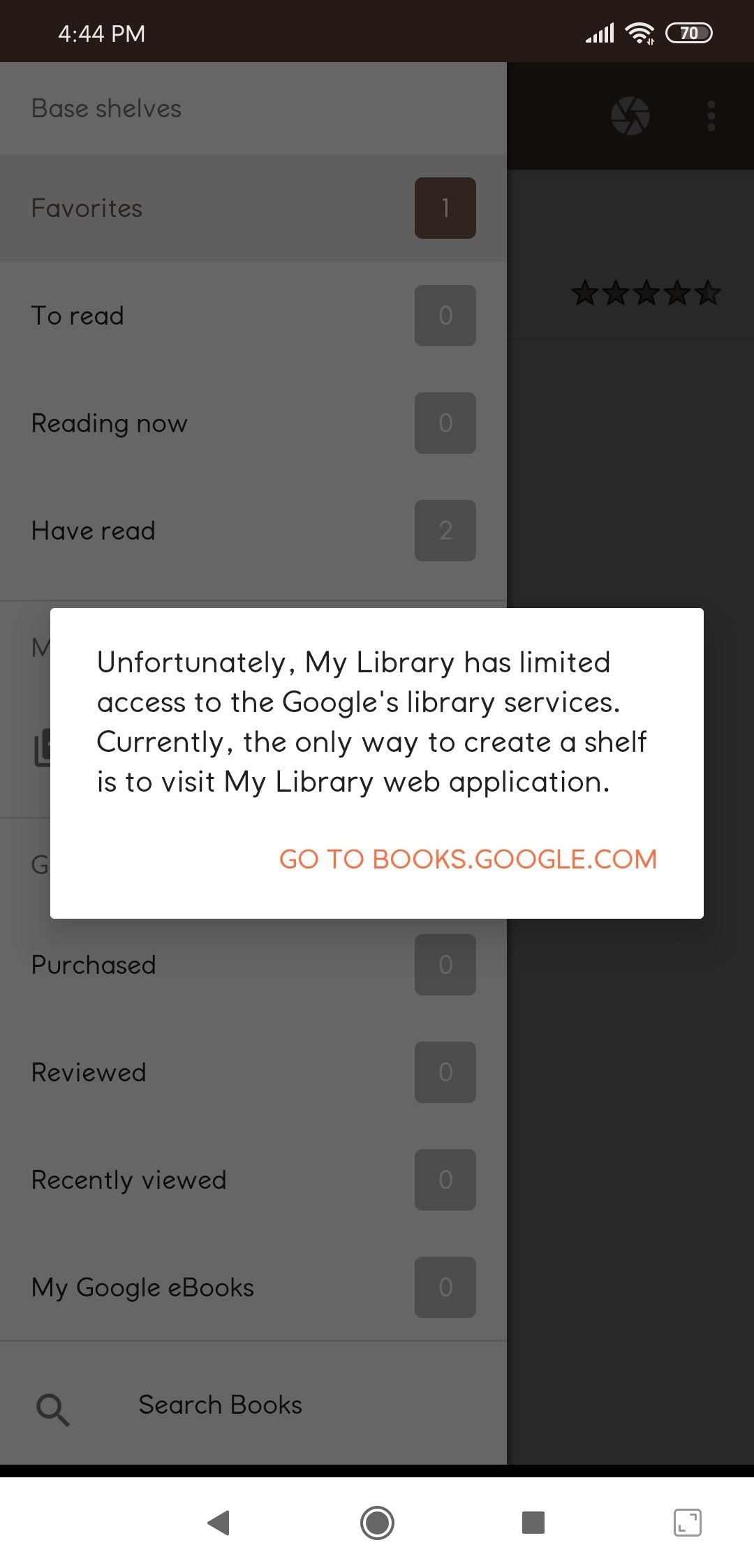Show the Recently viewed shelf
This screenshot has width=754, height=1568.
click(253, 1180)
